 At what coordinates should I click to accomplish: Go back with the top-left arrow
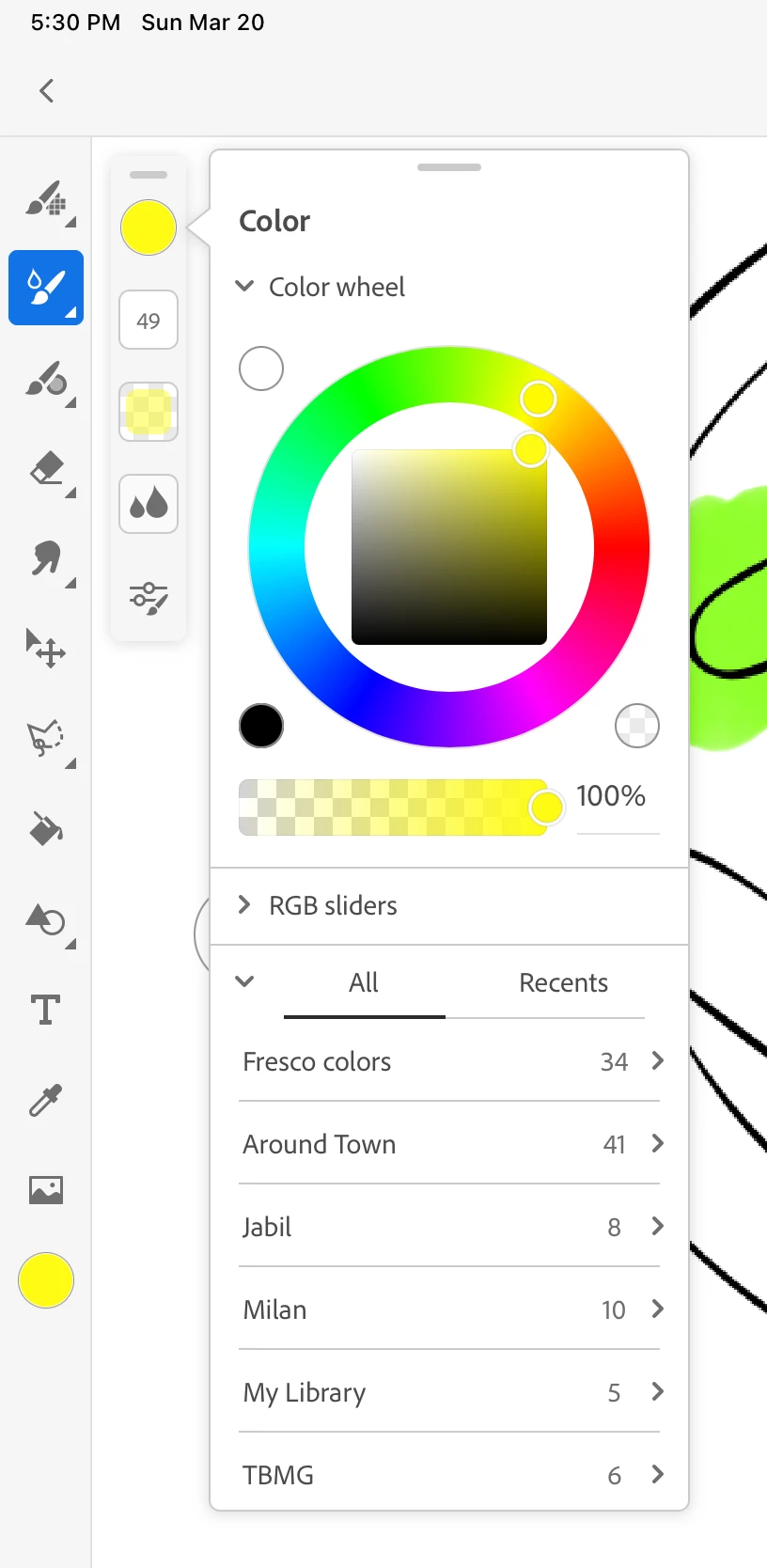[46, 91]
